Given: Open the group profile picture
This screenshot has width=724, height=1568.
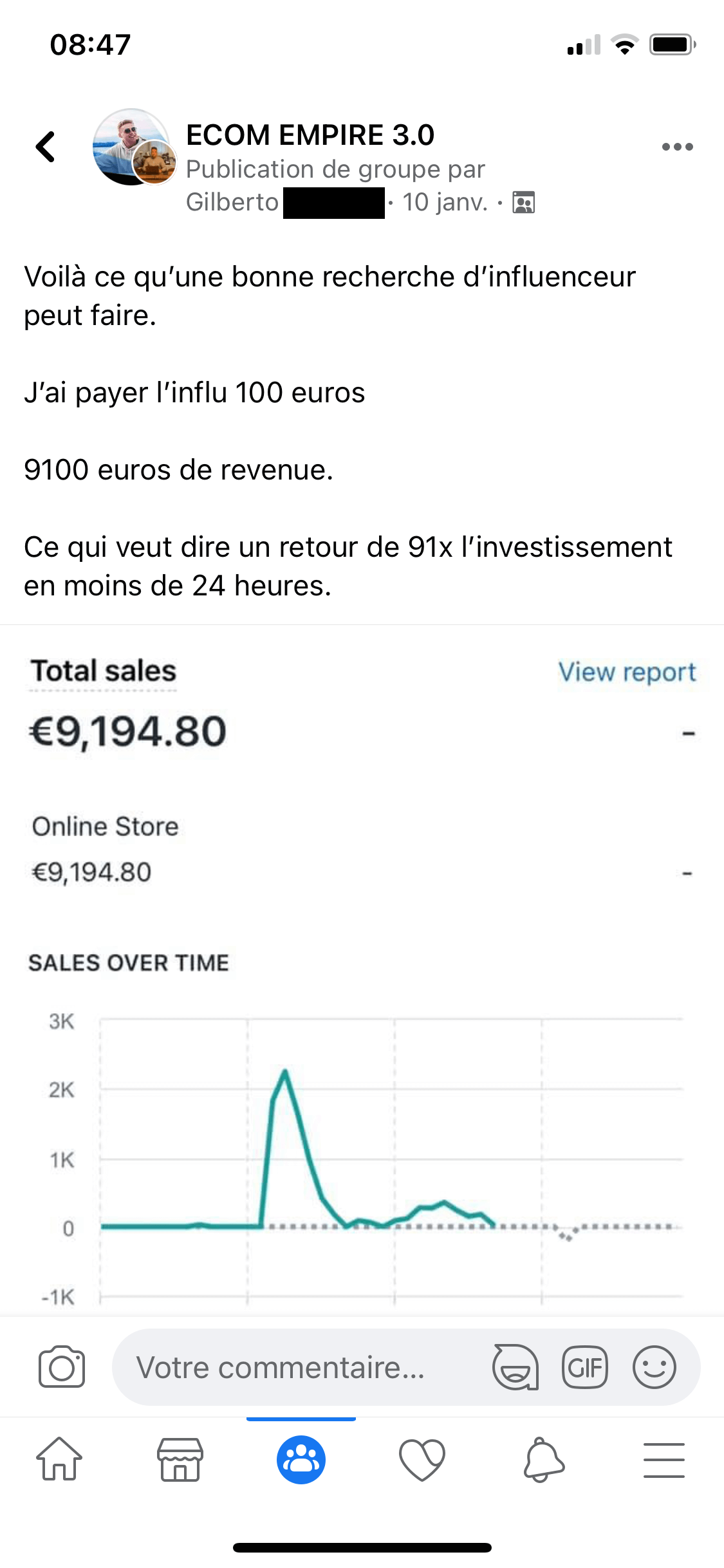Looking at the screenshot, I should coord(133,147).
